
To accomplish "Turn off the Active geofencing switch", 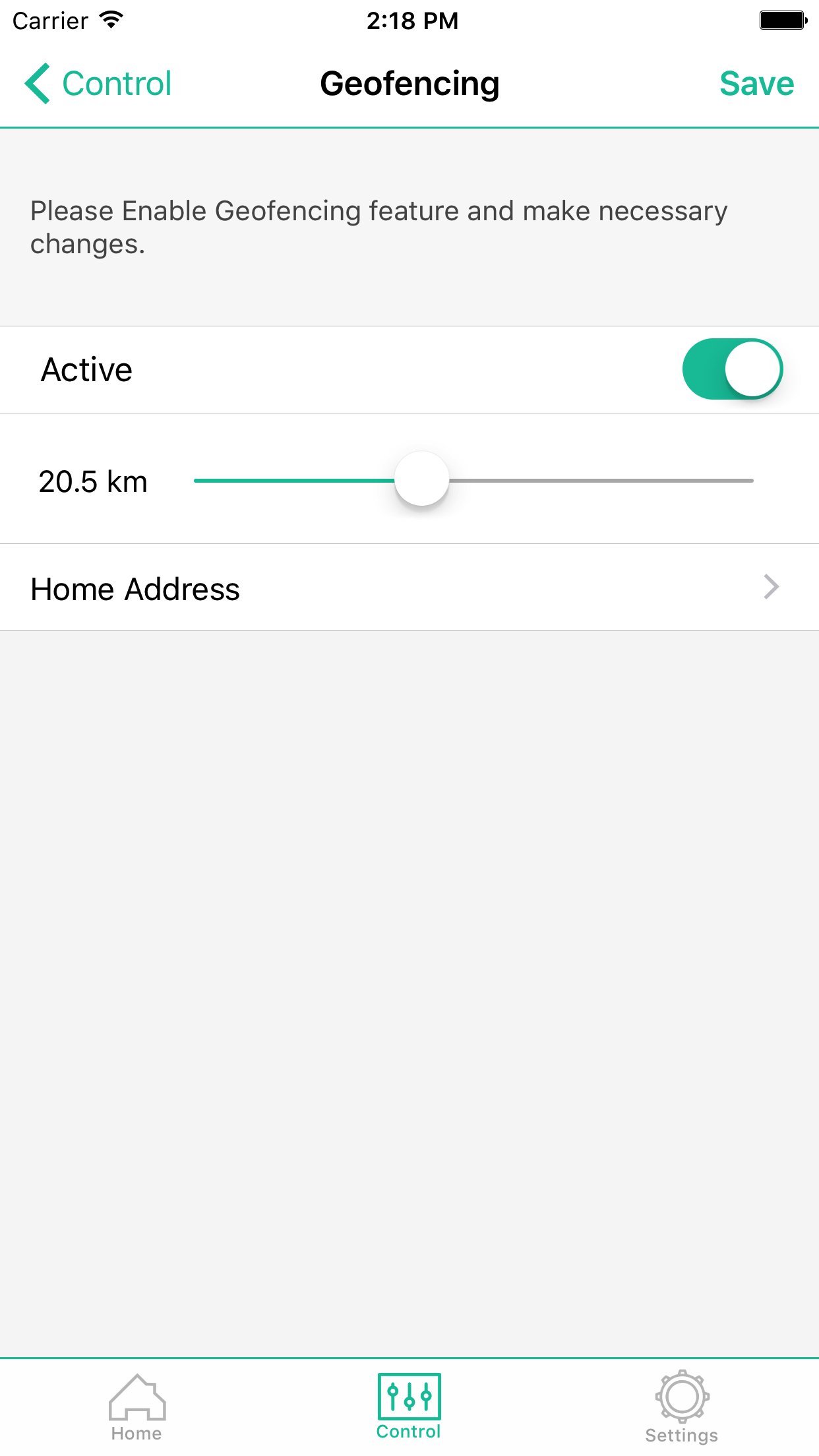I will 732,369.
